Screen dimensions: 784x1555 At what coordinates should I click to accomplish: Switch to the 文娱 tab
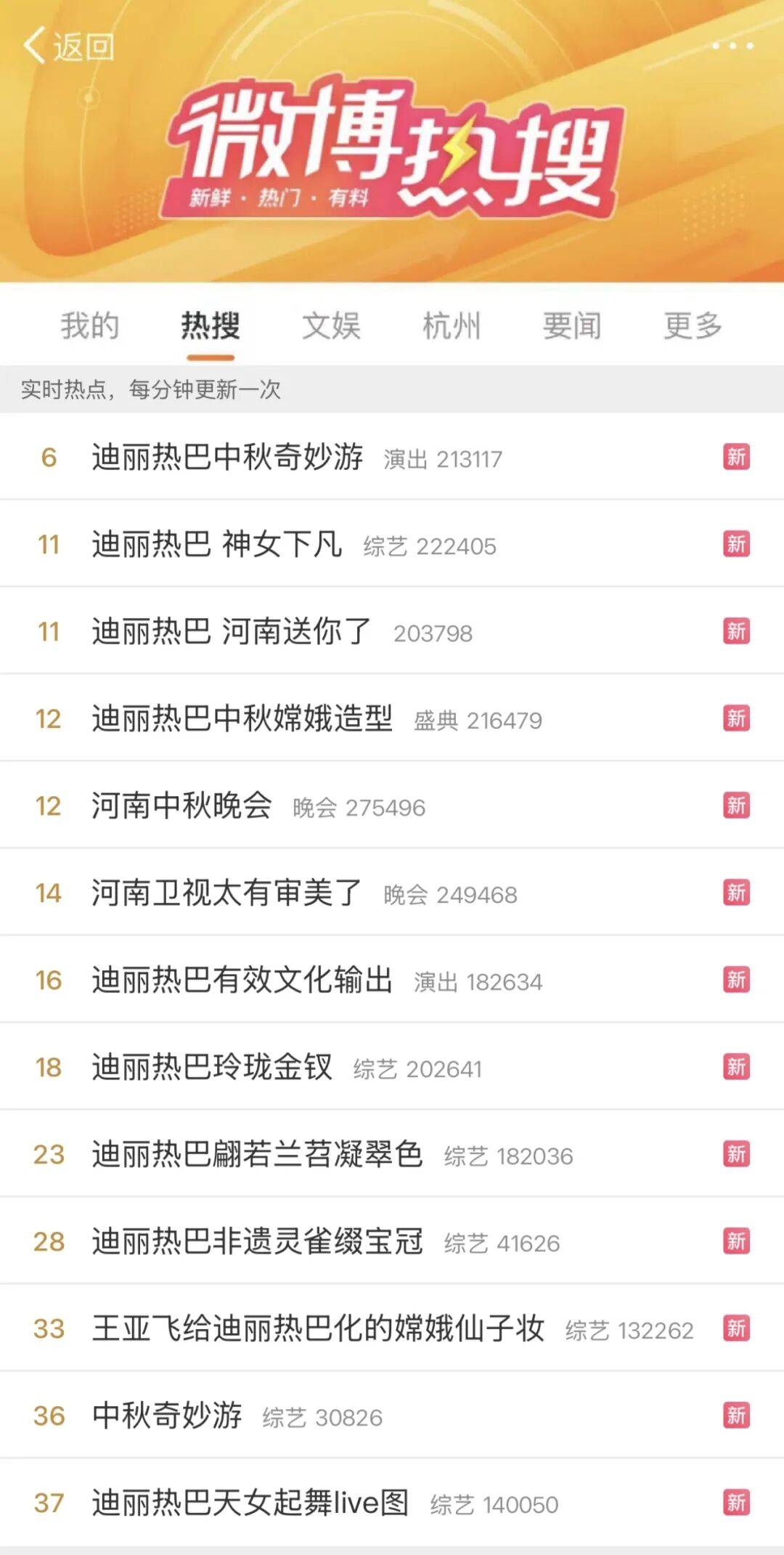[331, 325]
